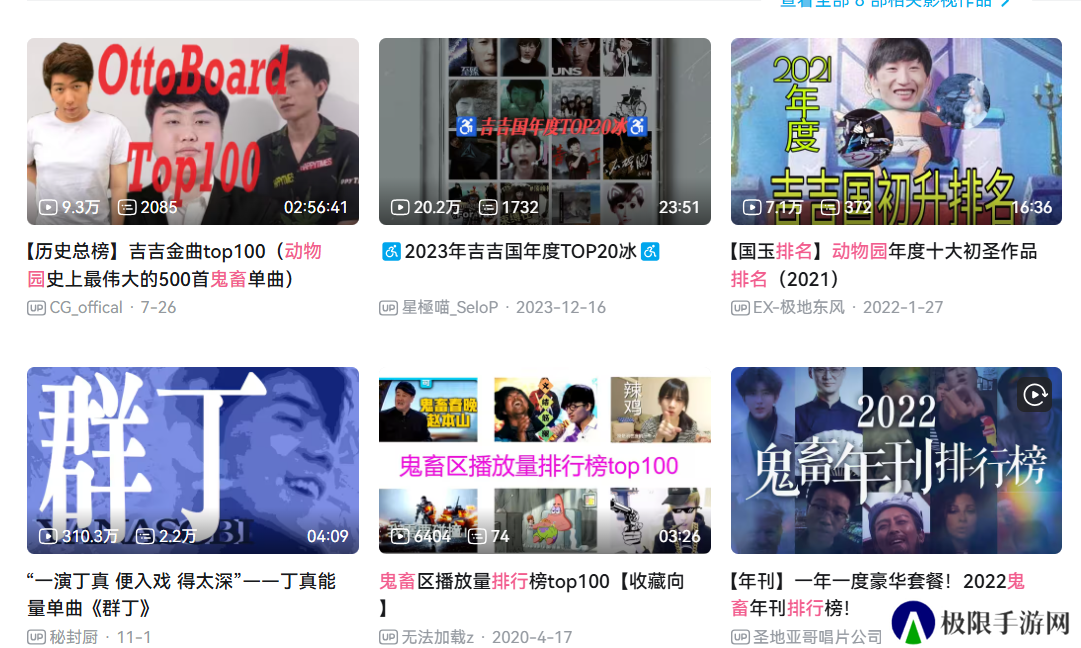Open the 鬼畜区播放量排行榜top100 video
This screenshot has width=1081, height=648.
pos(544,460)
